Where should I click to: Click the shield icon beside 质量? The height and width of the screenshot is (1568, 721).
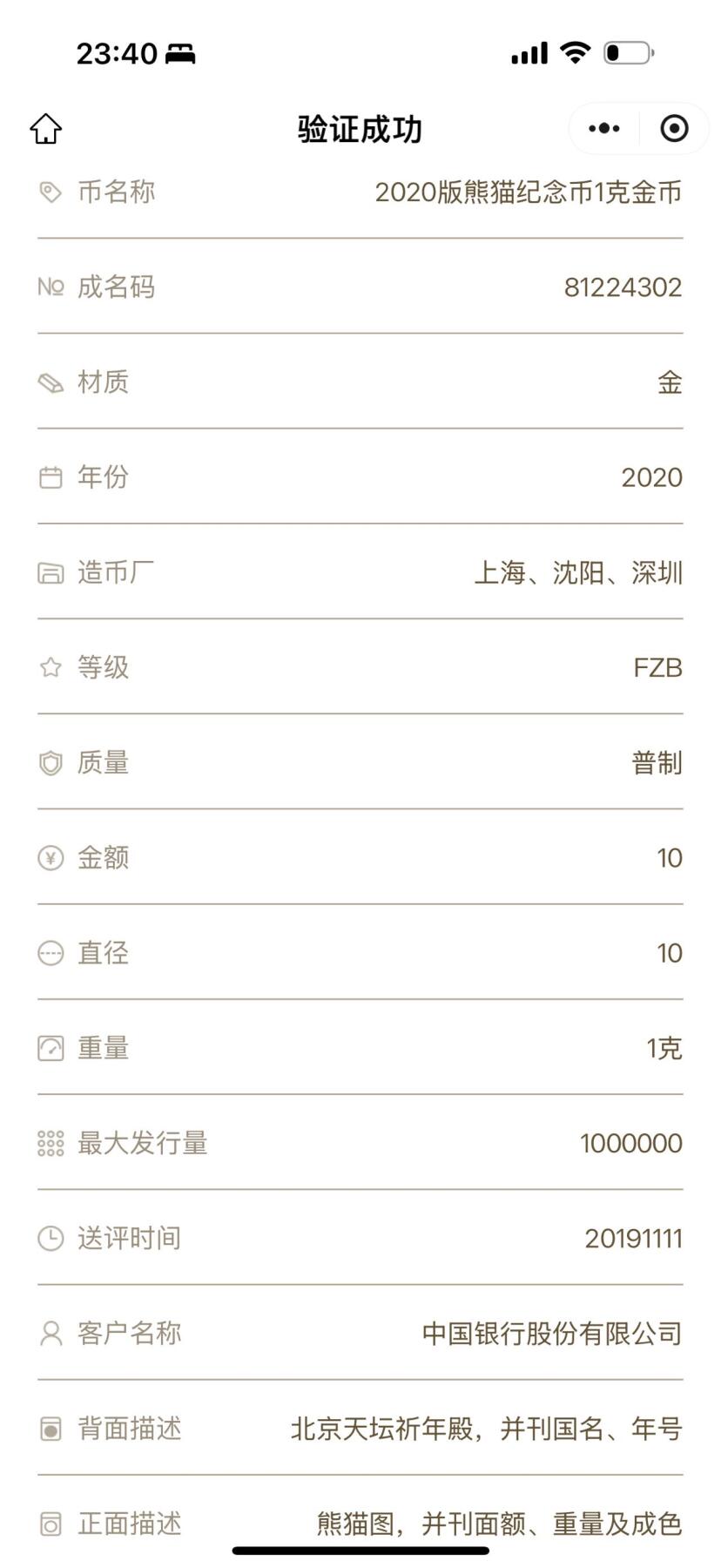[50, 762]
